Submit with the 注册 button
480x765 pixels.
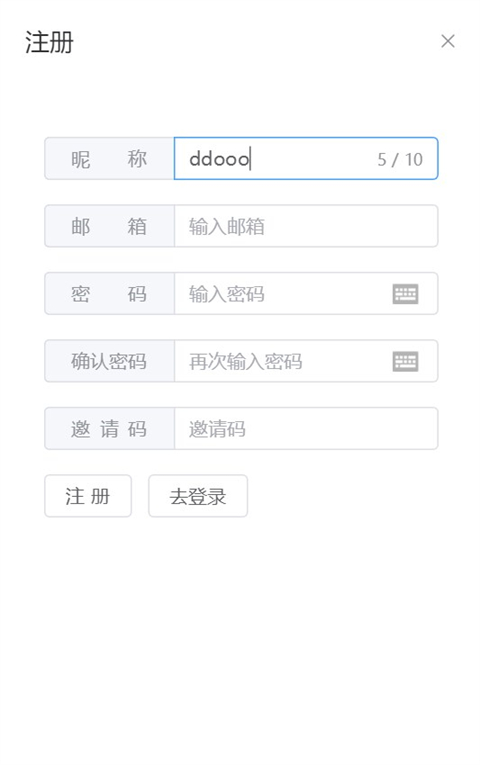[x=88, y=496]
